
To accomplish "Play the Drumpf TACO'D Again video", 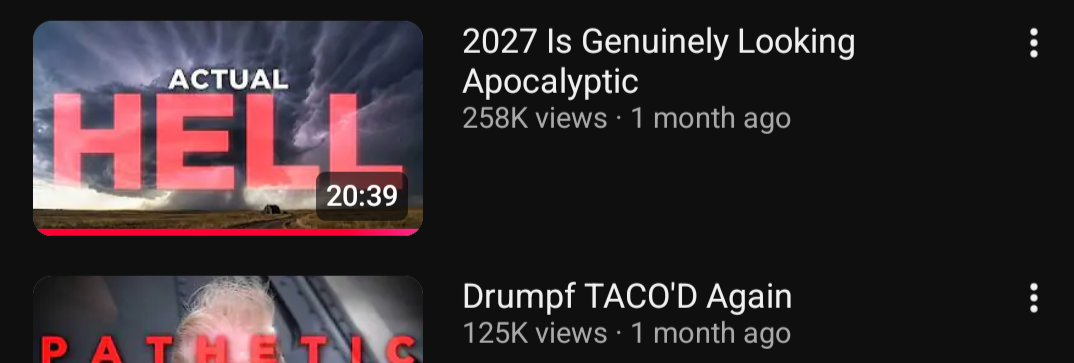I will point(227,319).
